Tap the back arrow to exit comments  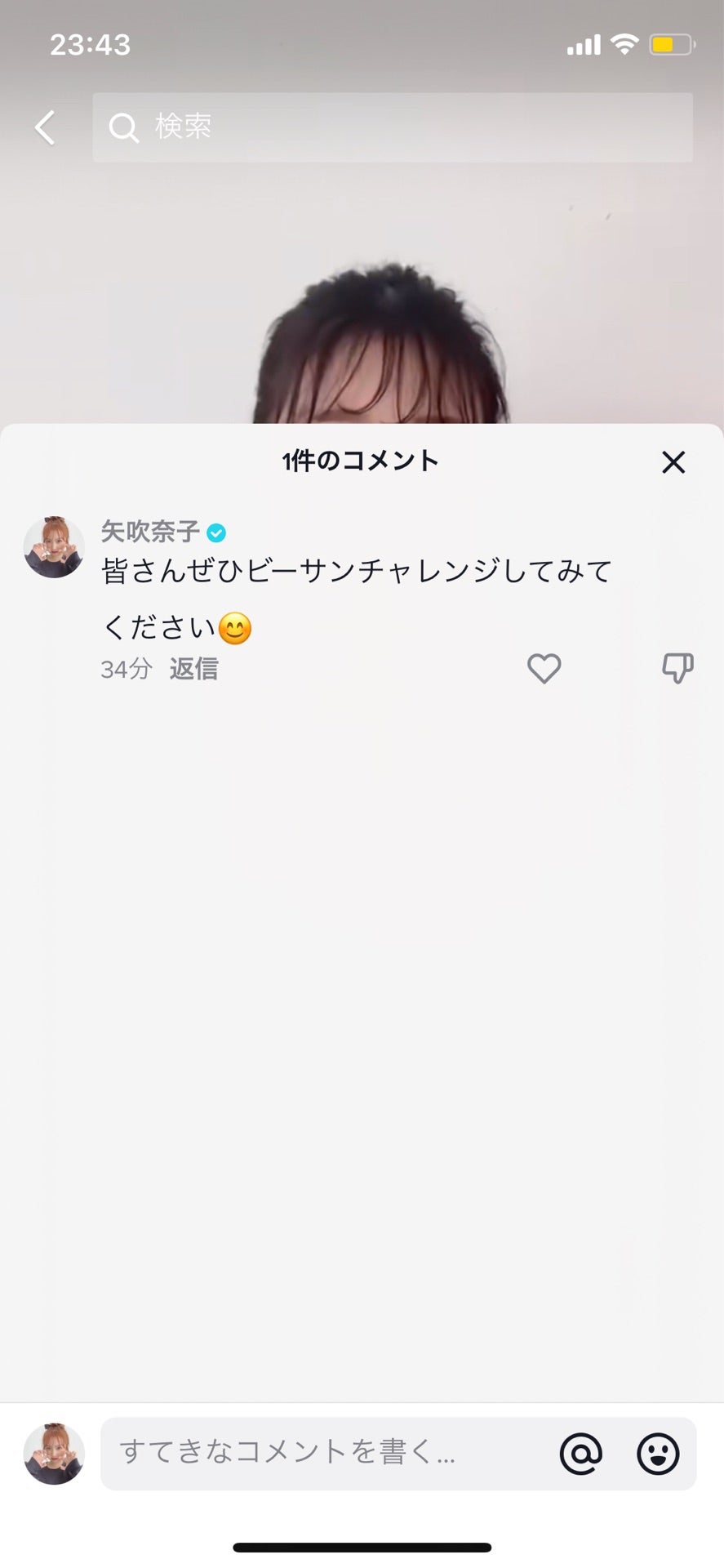(x=45, y=127)
